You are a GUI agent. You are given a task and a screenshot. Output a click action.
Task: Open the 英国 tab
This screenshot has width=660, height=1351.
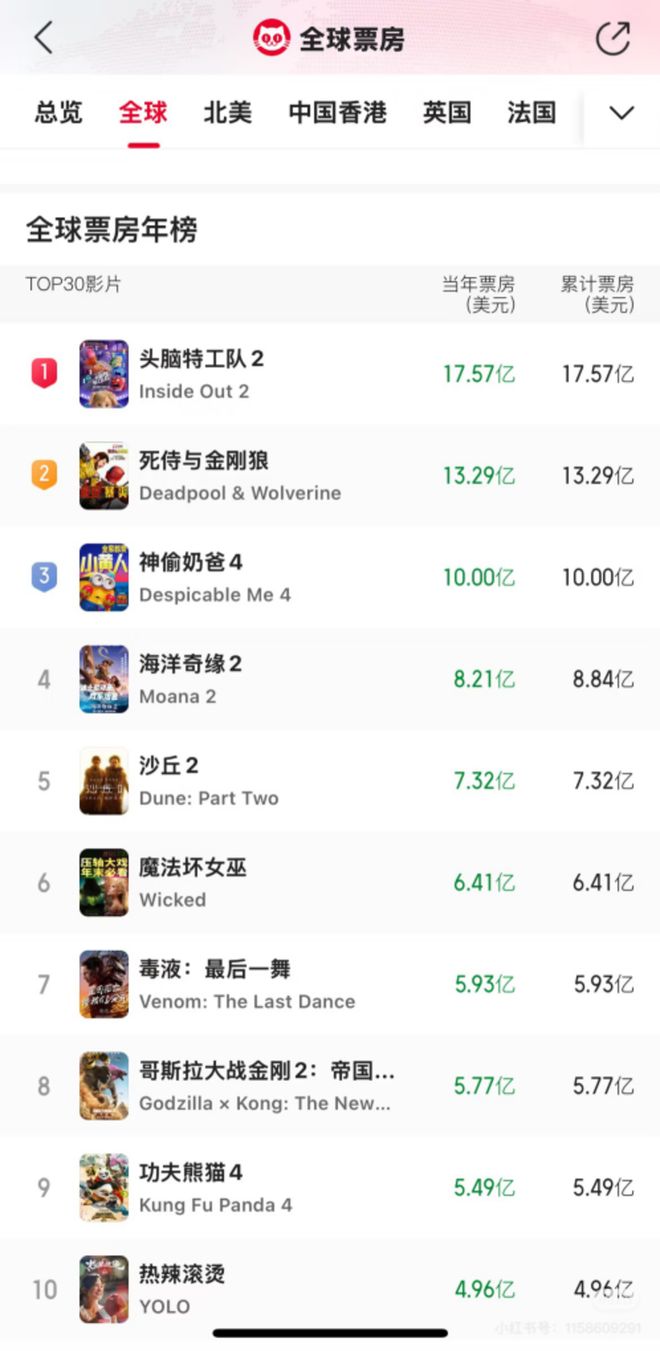[446, 112]
